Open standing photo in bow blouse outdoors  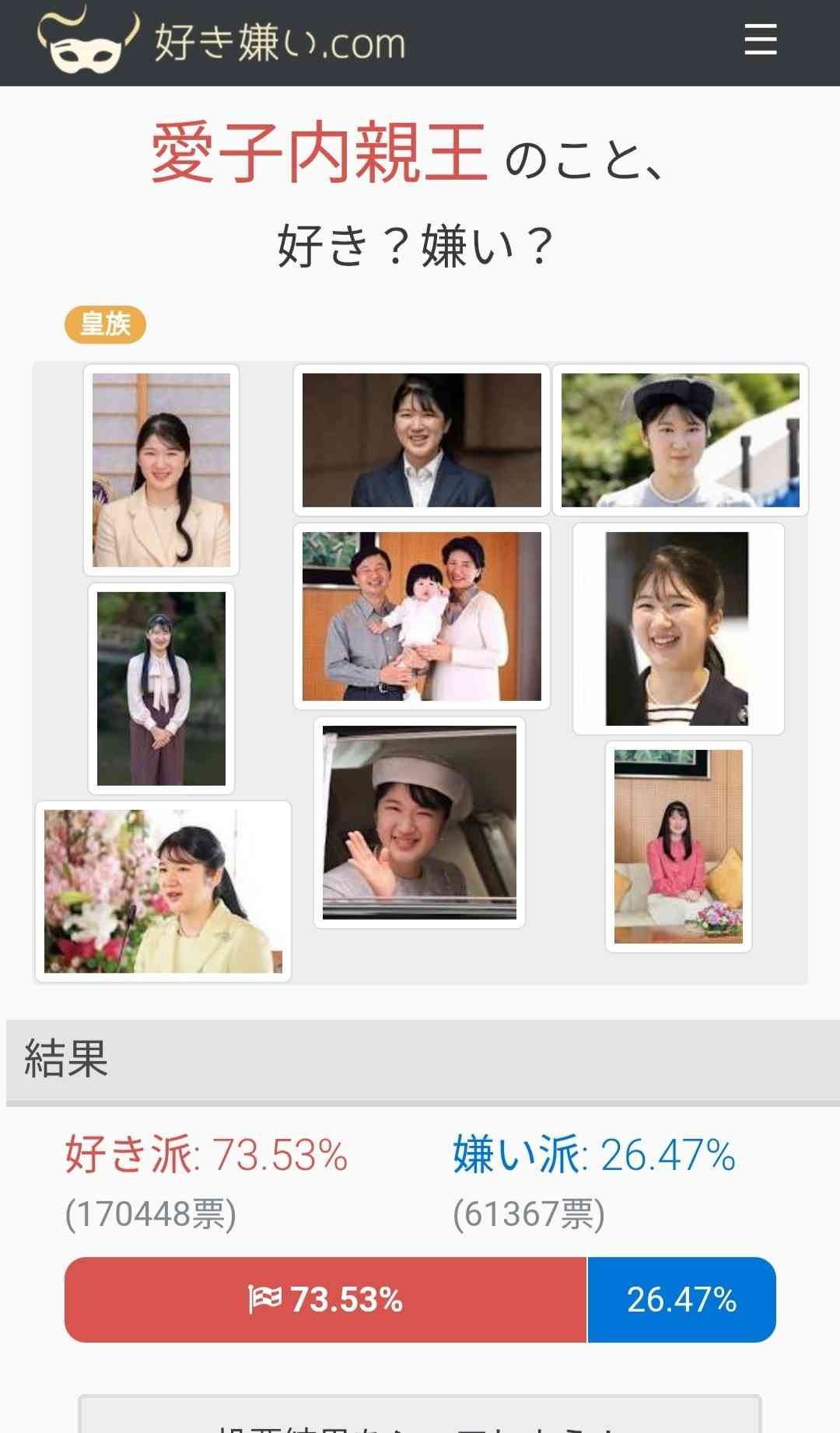point(161,688)
